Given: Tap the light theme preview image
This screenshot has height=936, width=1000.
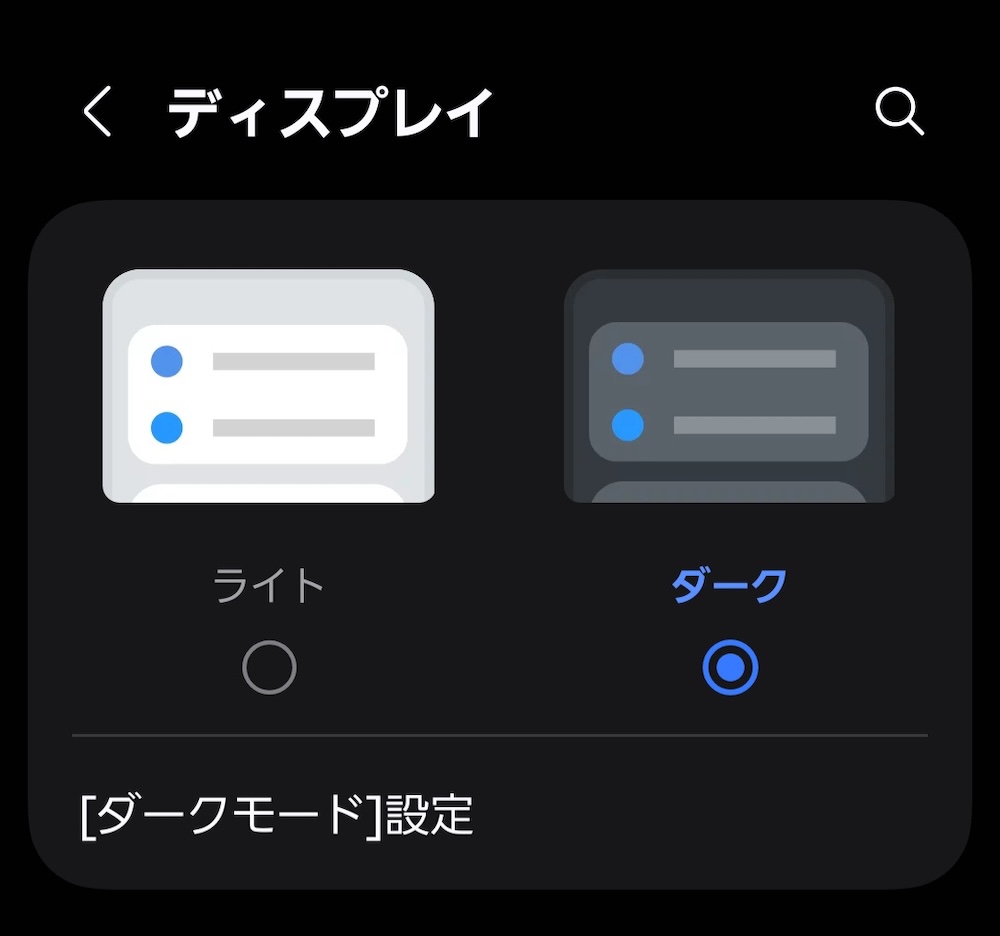Looking at the screenshot, I should pos(268,386).
